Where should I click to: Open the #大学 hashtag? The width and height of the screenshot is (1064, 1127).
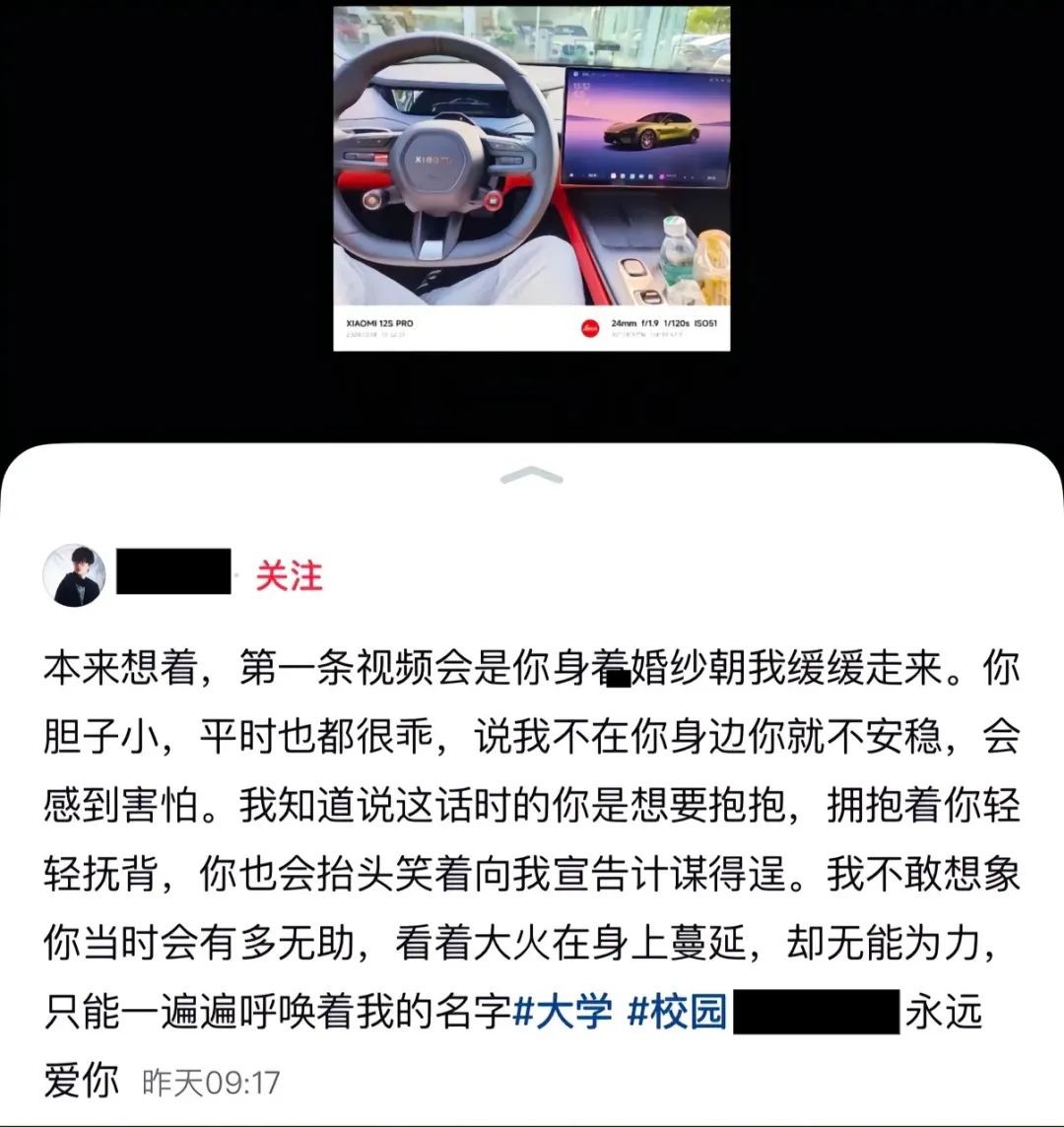point(564,1013)
